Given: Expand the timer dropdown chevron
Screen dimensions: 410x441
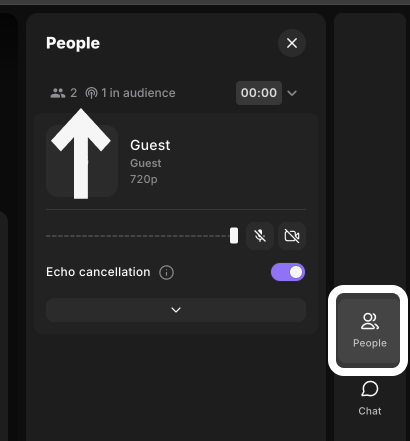Looking at the screenshot, I should click(x=292, y=93).
